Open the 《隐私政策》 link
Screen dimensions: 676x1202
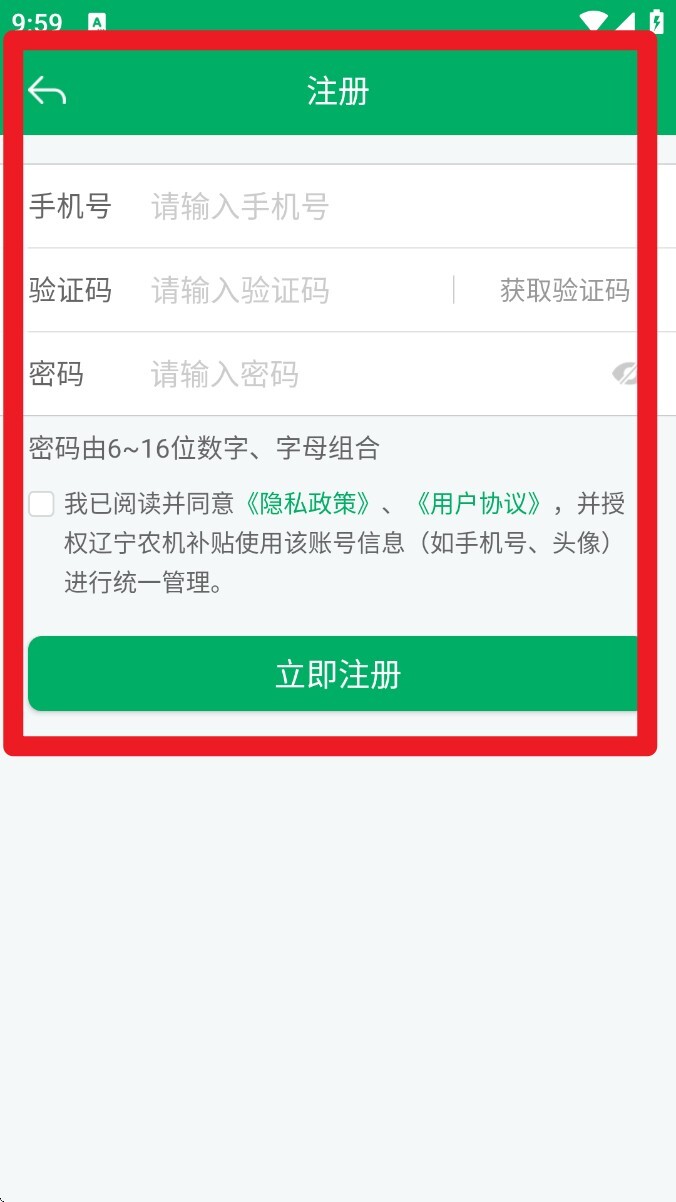tap(308, 503)
